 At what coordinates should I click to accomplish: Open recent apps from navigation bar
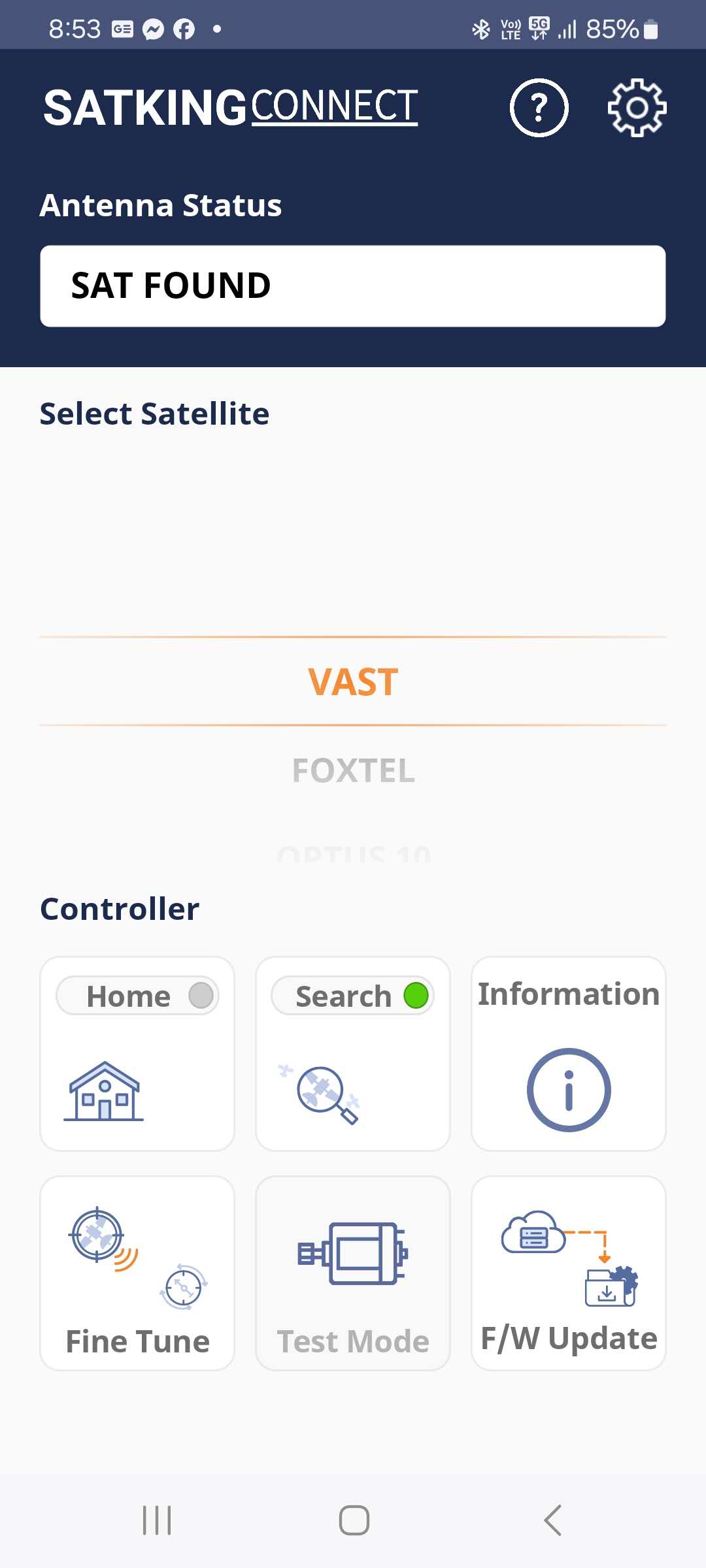[x=157, y=1520]
